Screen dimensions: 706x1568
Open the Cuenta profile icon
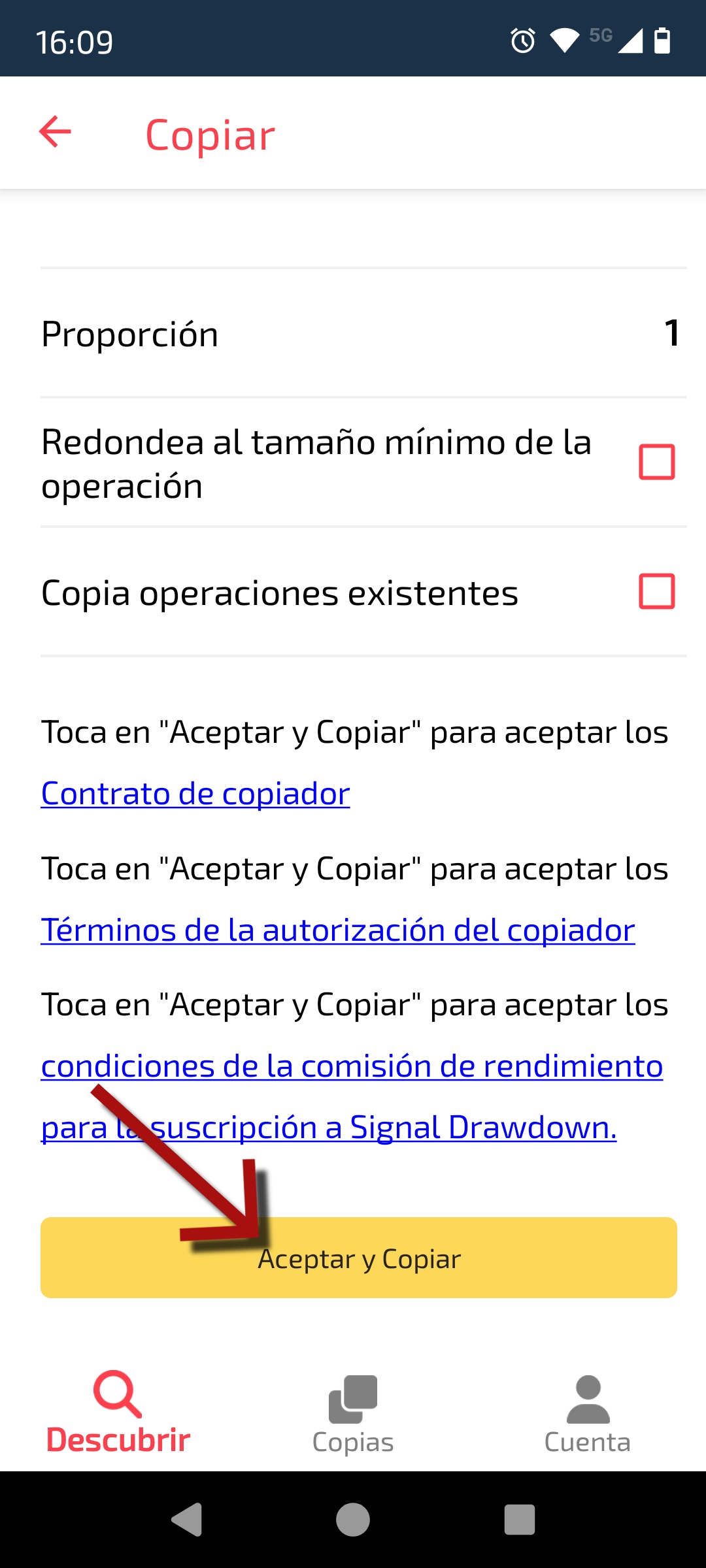coord(586,1399)
